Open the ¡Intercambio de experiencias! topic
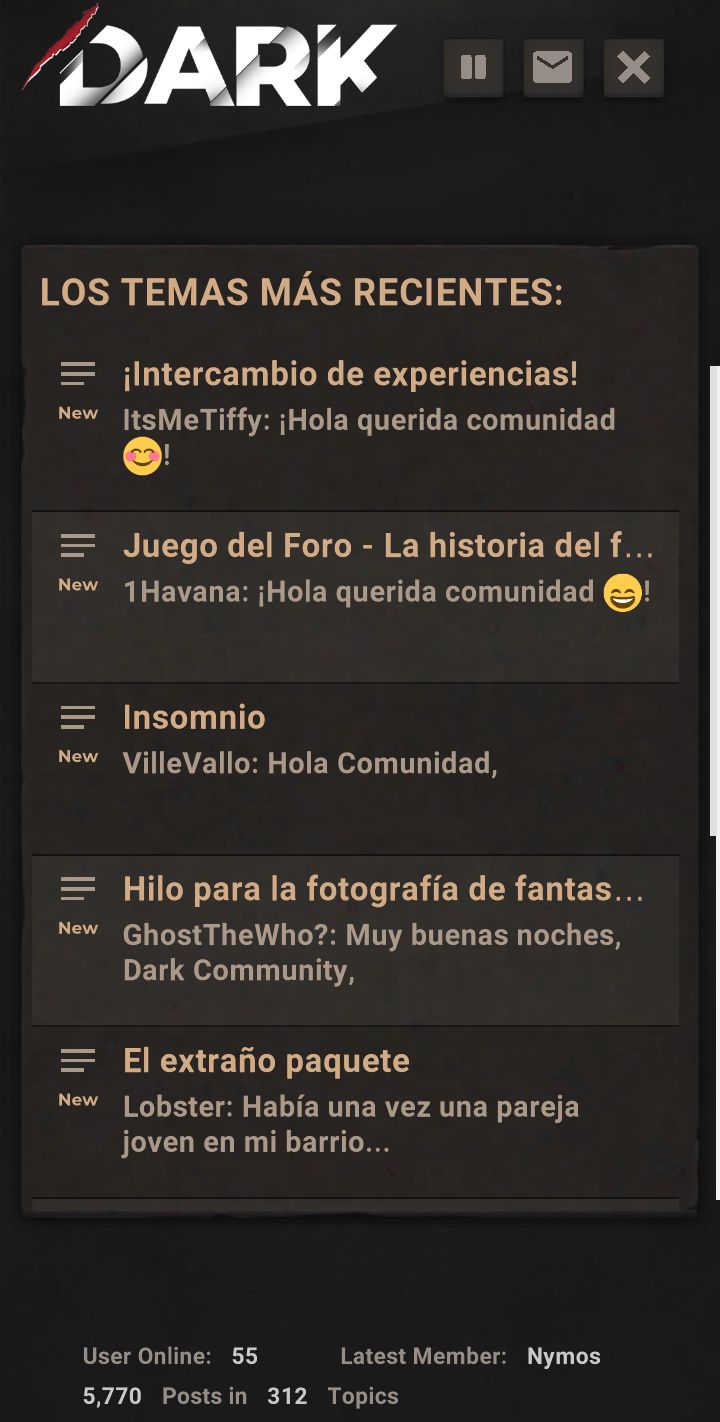 [350, 374]
